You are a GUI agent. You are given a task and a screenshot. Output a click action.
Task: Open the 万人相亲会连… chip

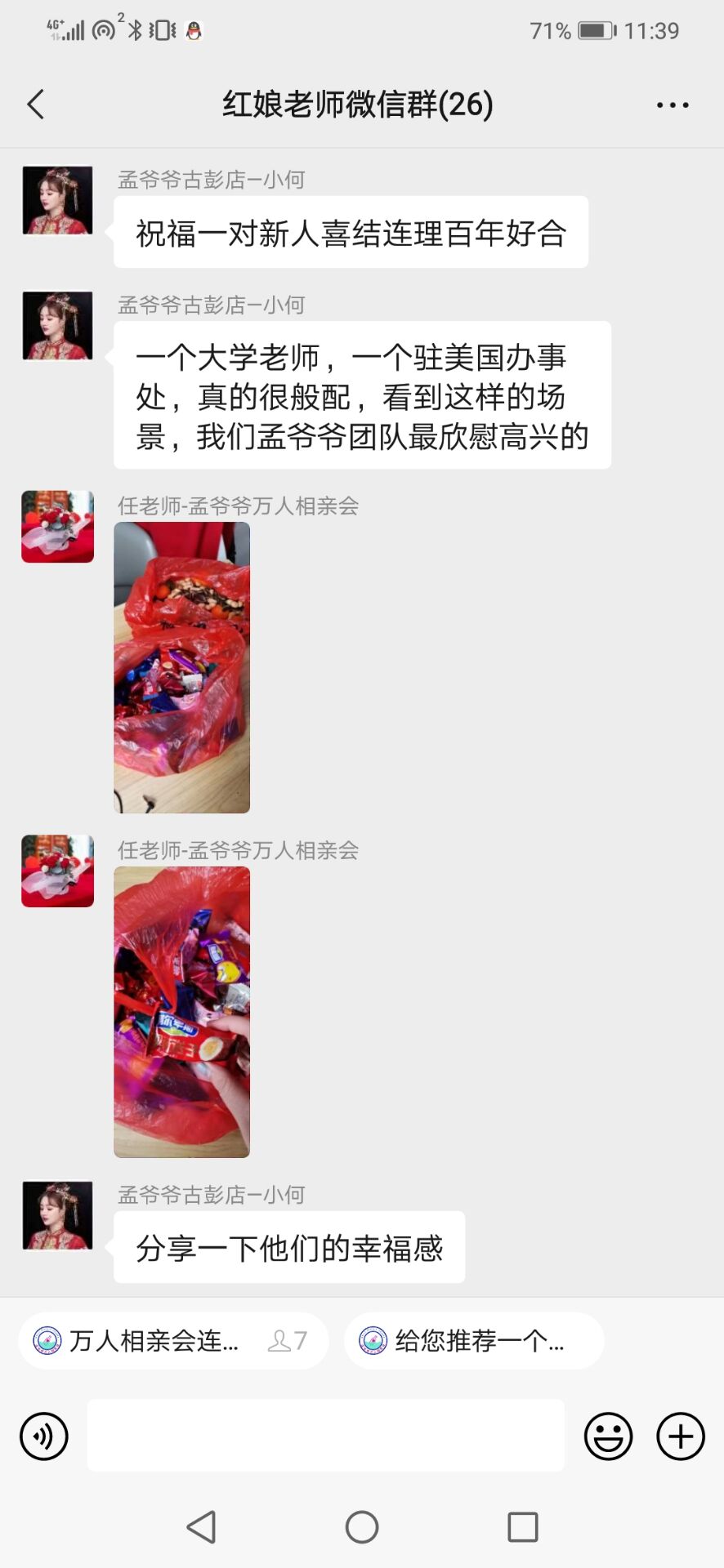click(x=173, y=1341)
